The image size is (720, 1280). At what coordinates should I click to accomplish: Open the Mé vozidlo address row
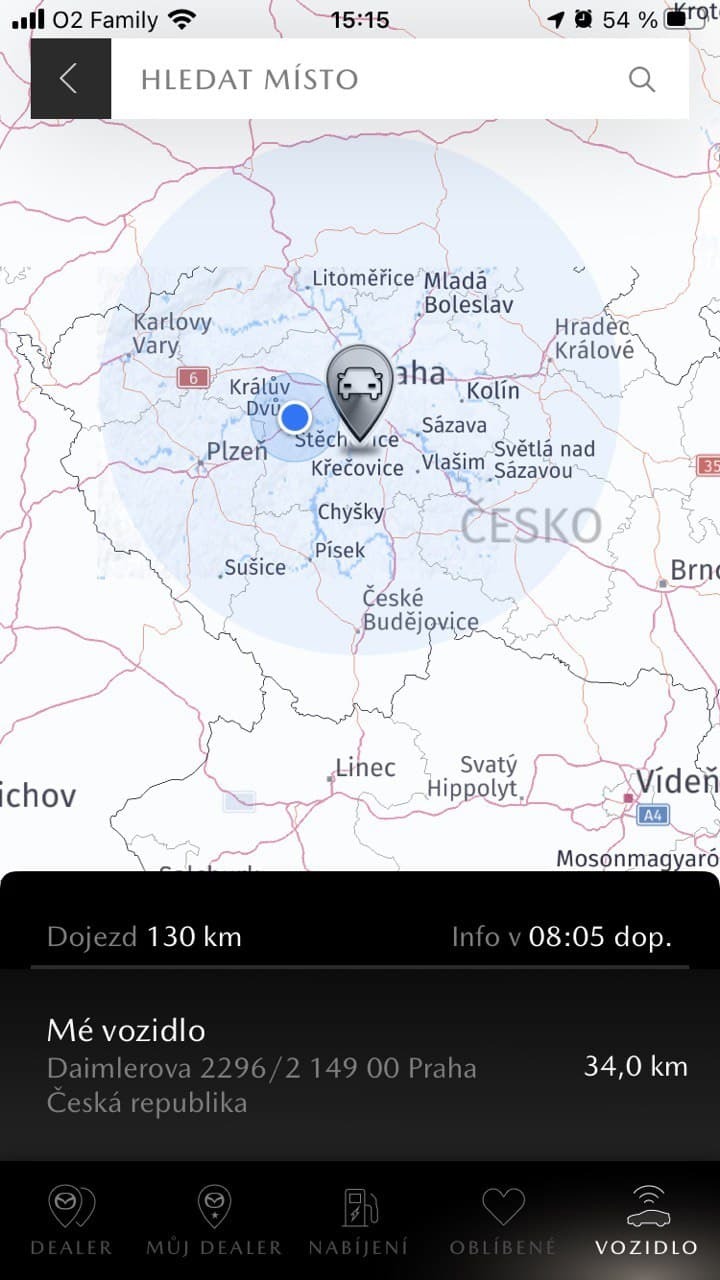pos(360,1066)
